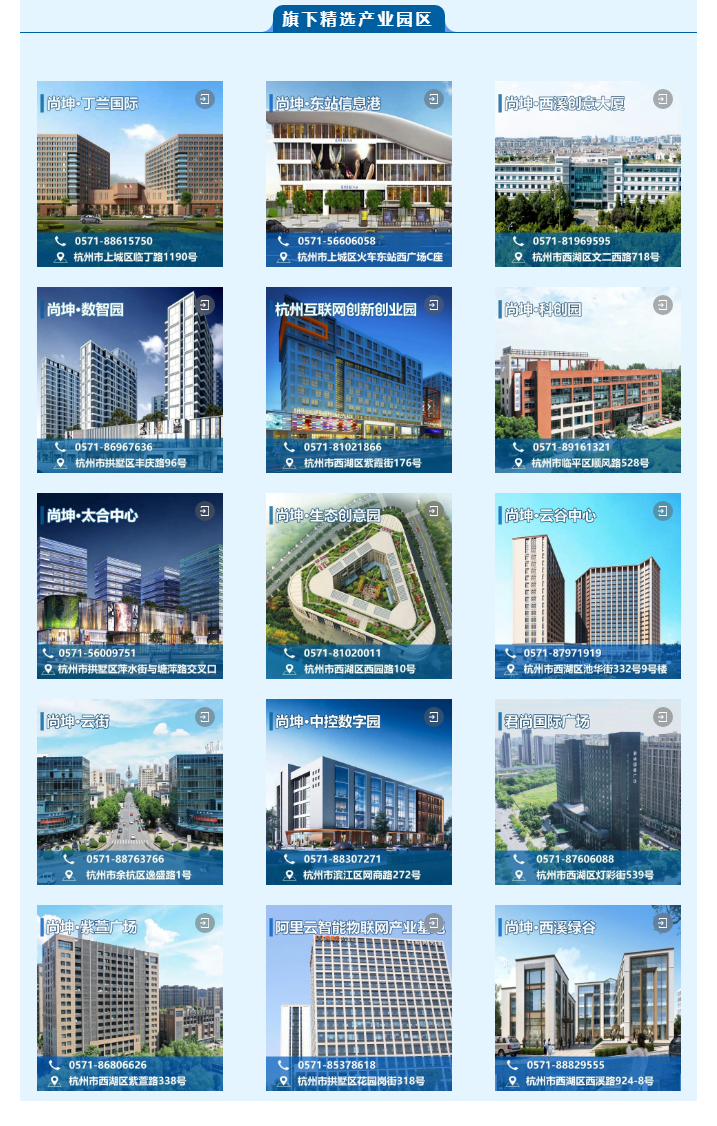
Task: Select the 君尚国际广场 card
Action: [587, 792]
